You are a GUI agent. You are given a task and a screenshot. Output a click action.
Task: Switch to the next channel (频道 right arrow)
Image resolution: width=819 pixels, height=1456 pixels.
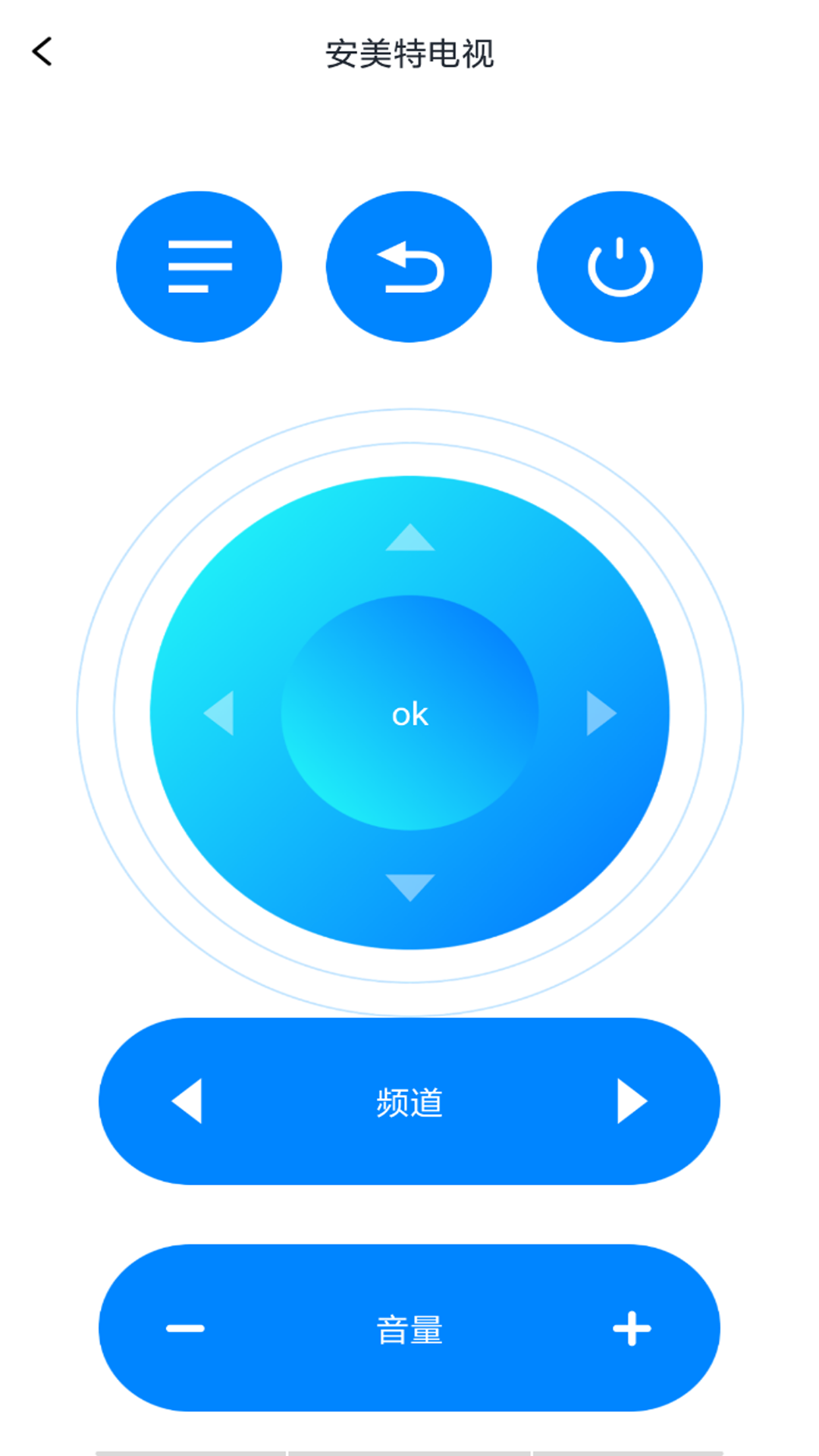[632, 1101]
